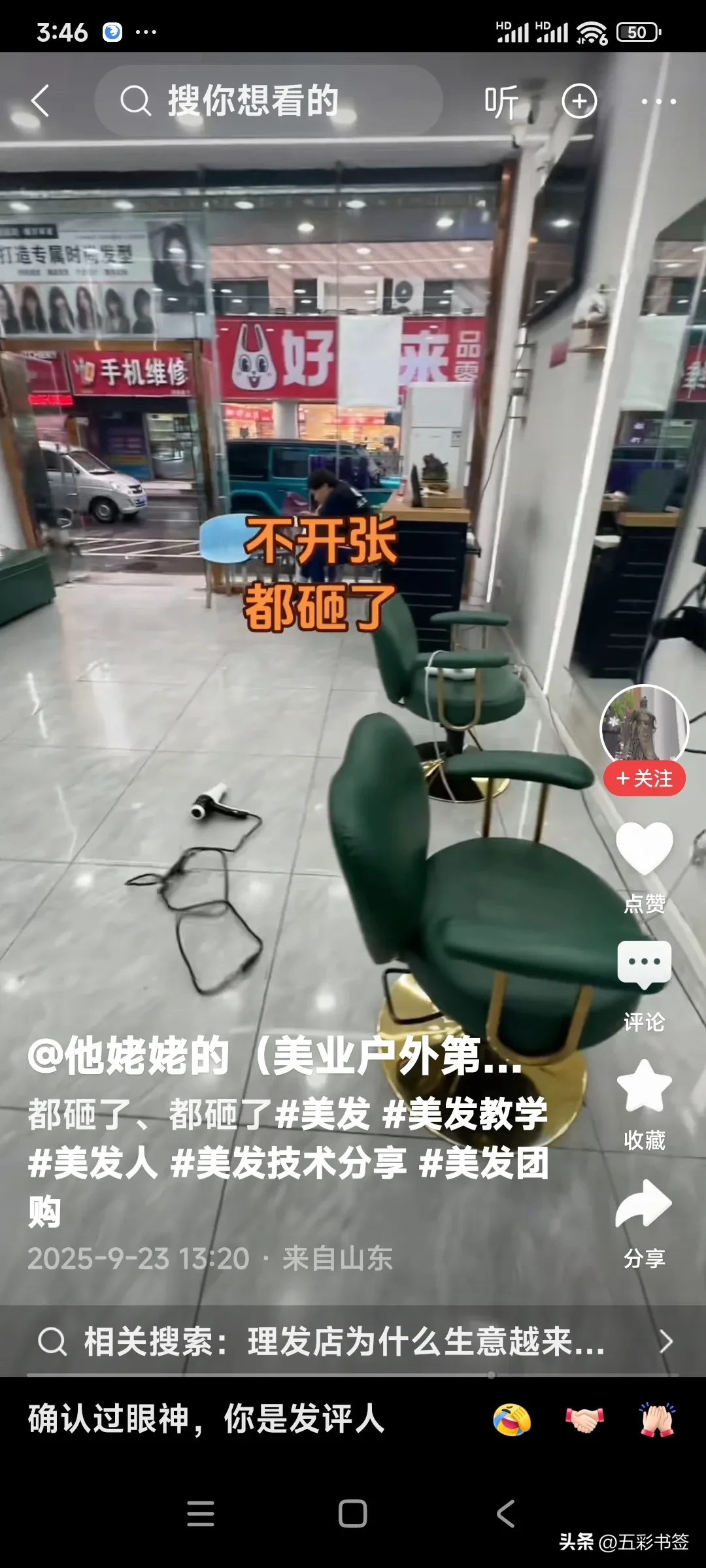The height and width of the screenshot is (1568, 706).
Task: Open the three-dot overflow menu
Action: 658,101
